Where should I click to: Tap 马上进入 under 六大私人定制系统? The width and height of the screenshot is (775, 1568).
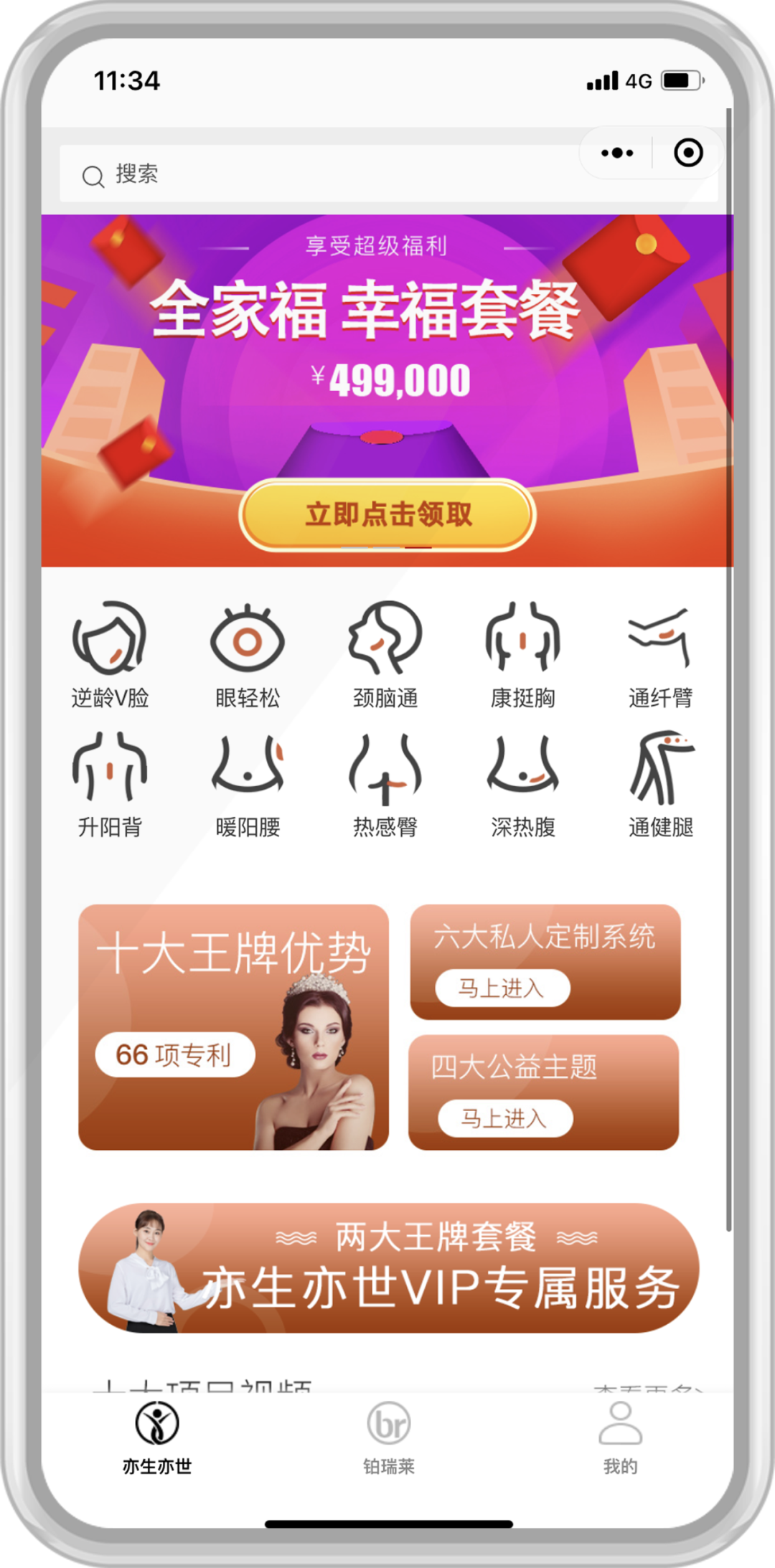coord(502,988)
